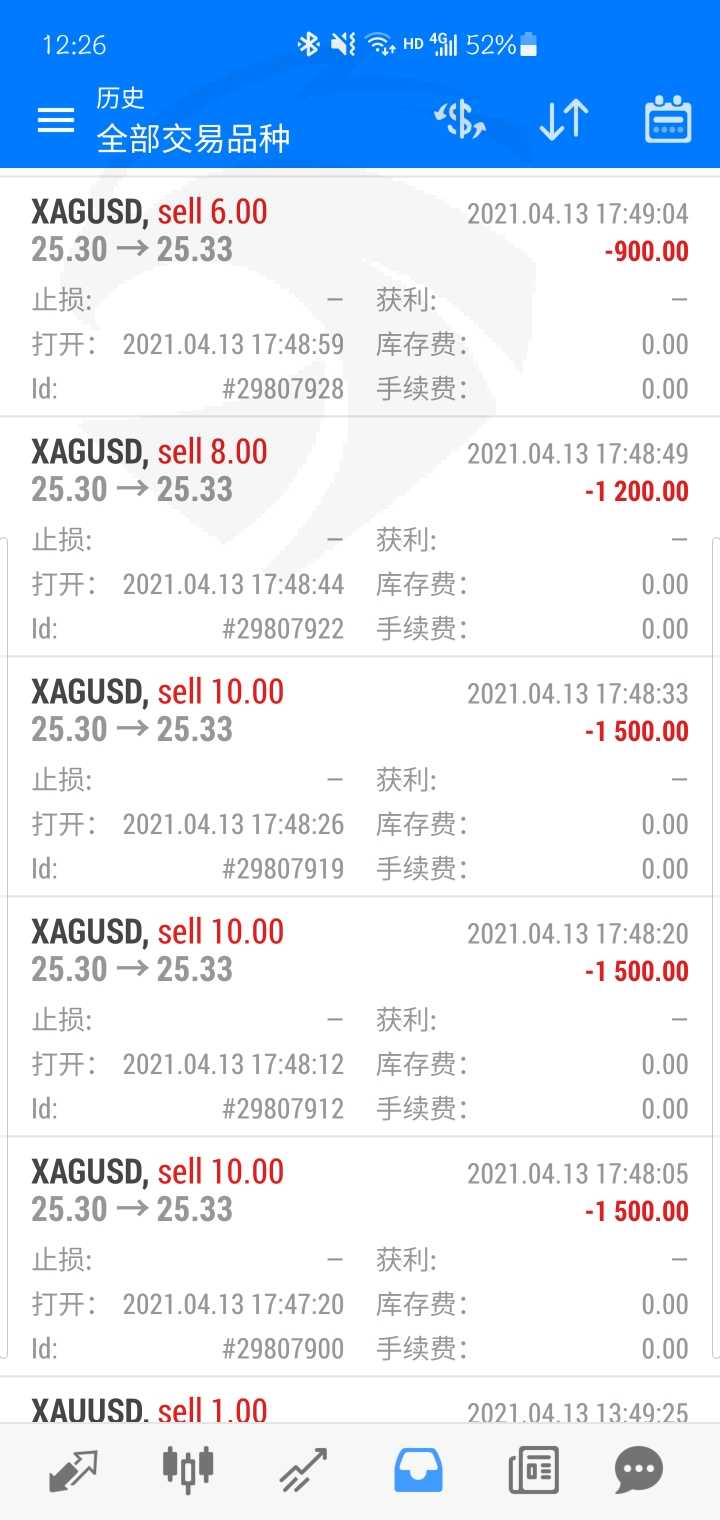The width and height of the screenshot is (720, 1520).
Task: Open the XAUUSD sell 1.00 trade
Action: [360, 1408]
